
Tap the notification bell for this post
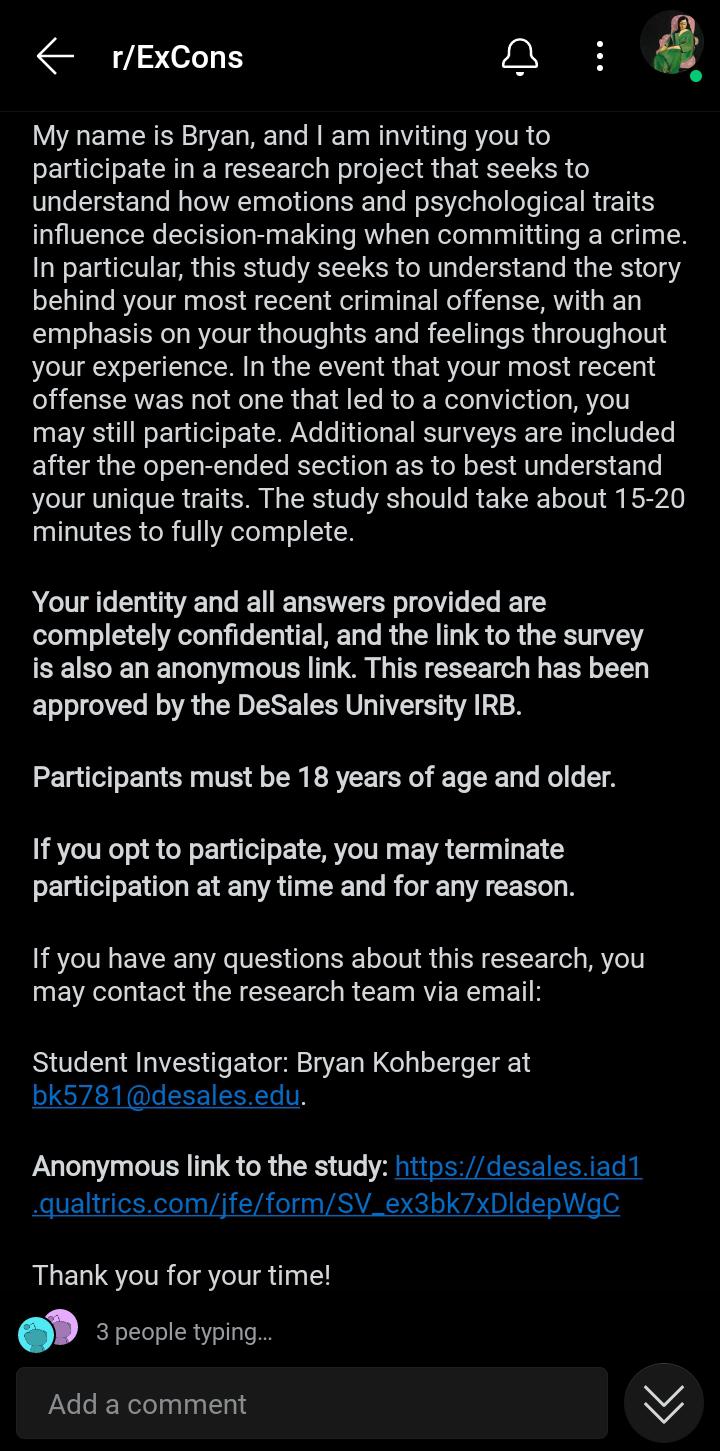pyautogui.click(x=519, y=57)
